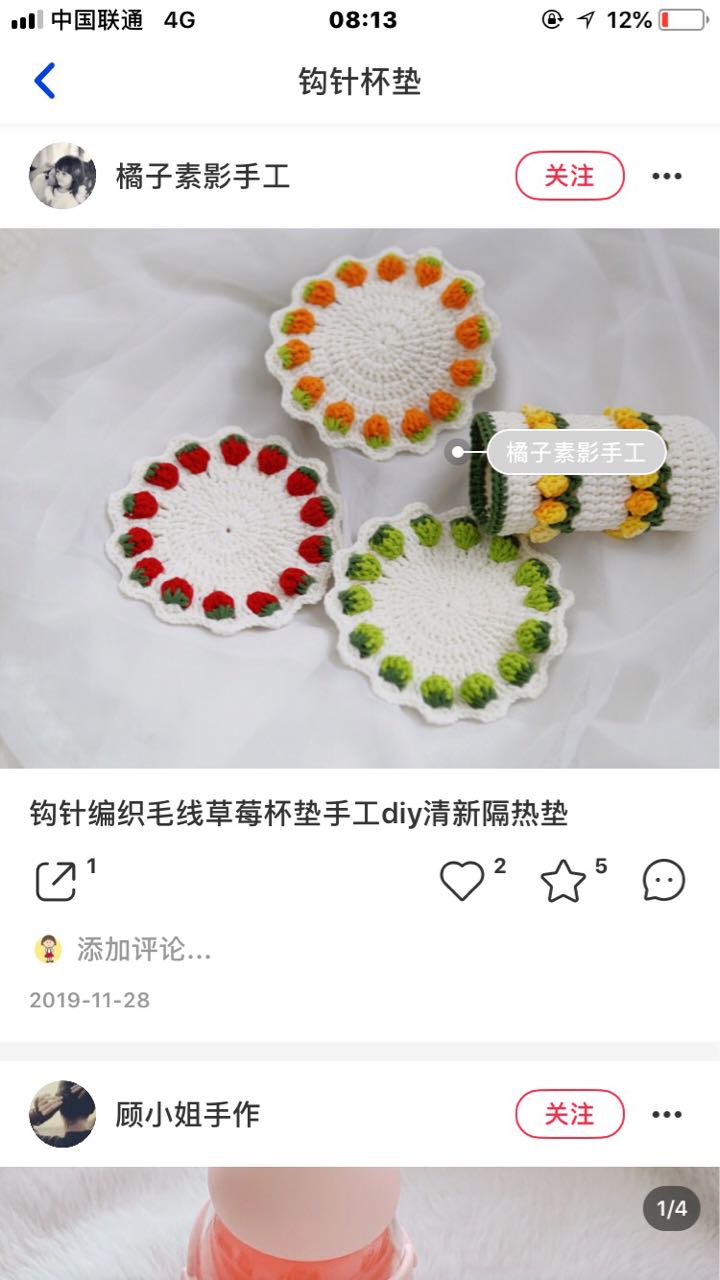
Task: Open comments via the speech bubble icon
Action: [x=663, y=881]
